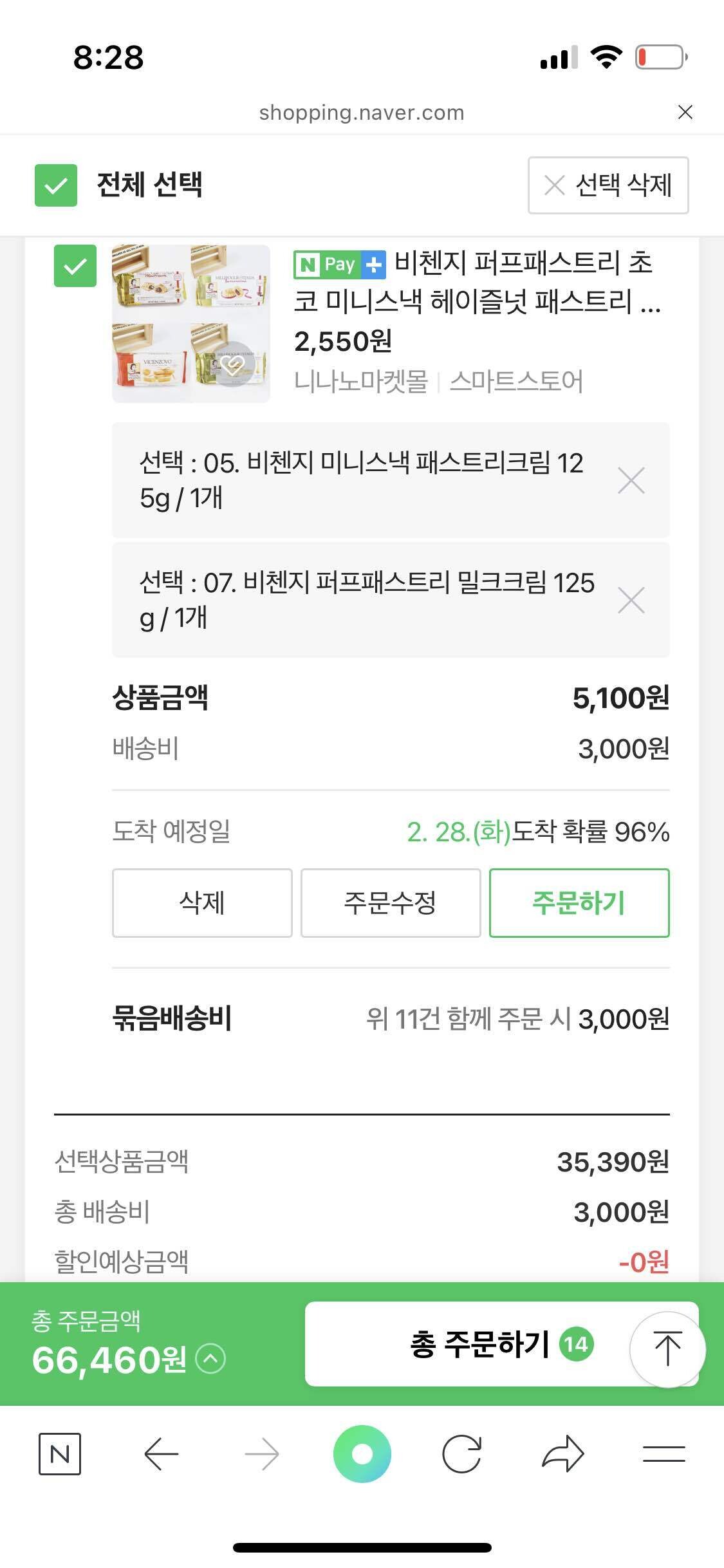The image size is (724, 1568).
Task: Tap 주문하기 to order this item
Action: click(x=580, y=903)
